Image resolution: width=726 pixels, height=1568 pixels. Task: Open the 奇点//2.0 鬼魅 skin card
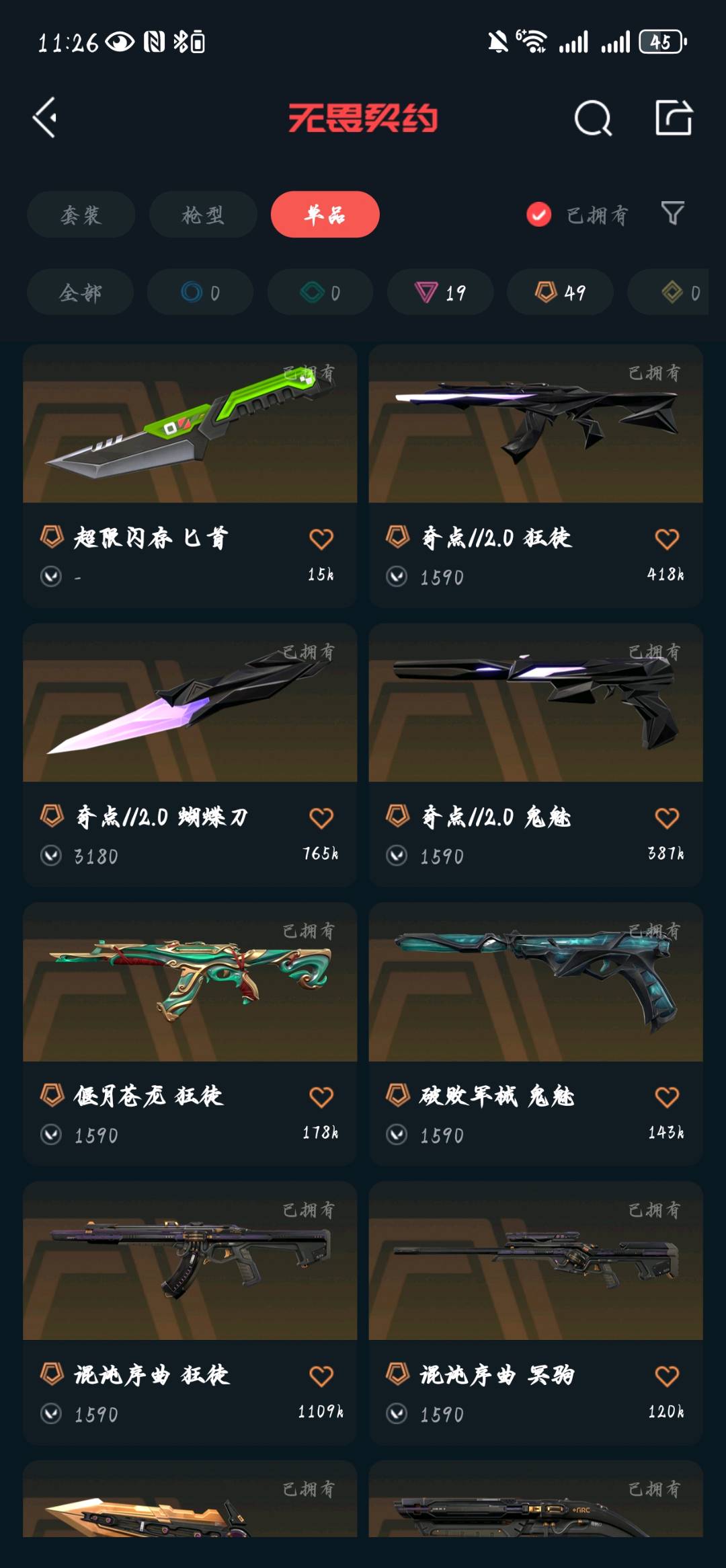535,704
